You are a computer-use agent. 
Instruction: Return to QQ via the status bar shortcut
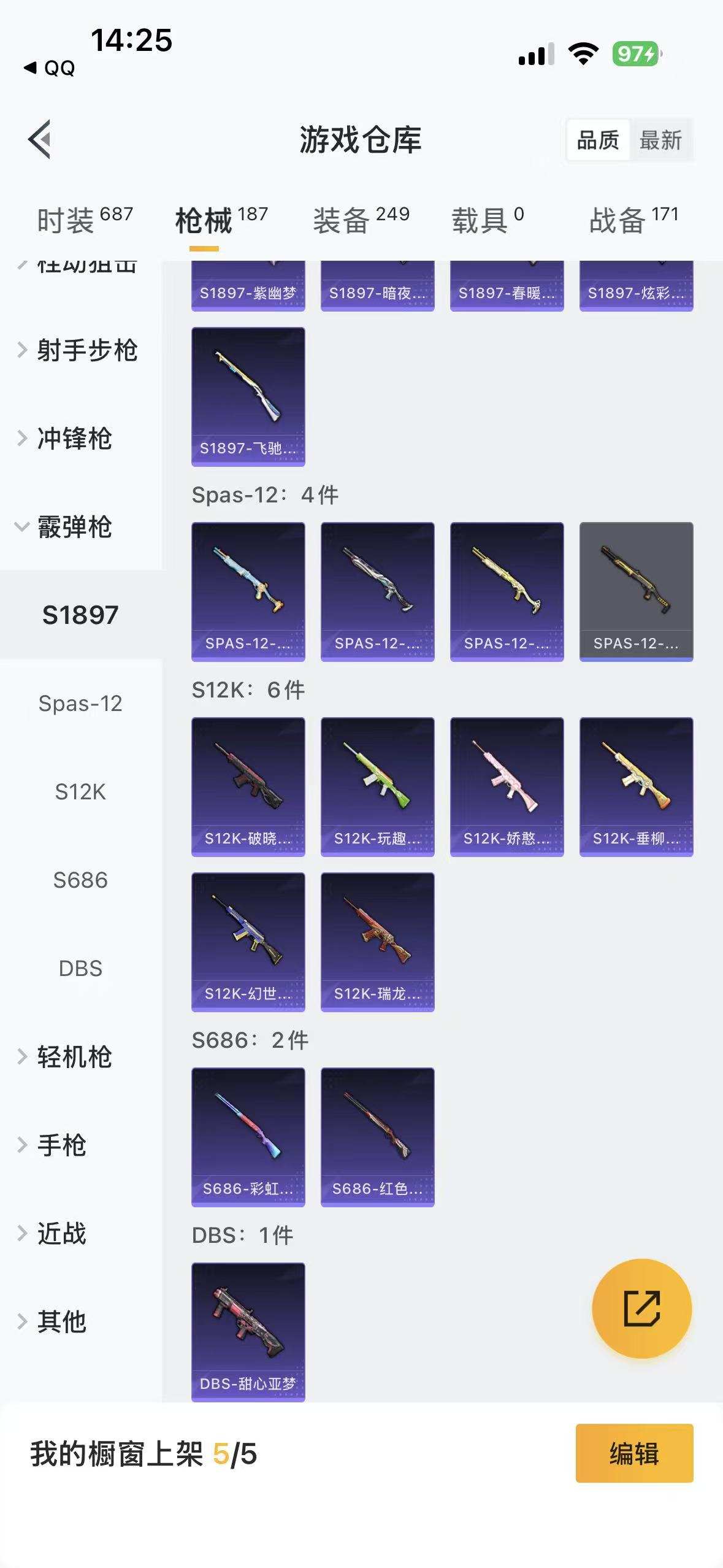49,69
